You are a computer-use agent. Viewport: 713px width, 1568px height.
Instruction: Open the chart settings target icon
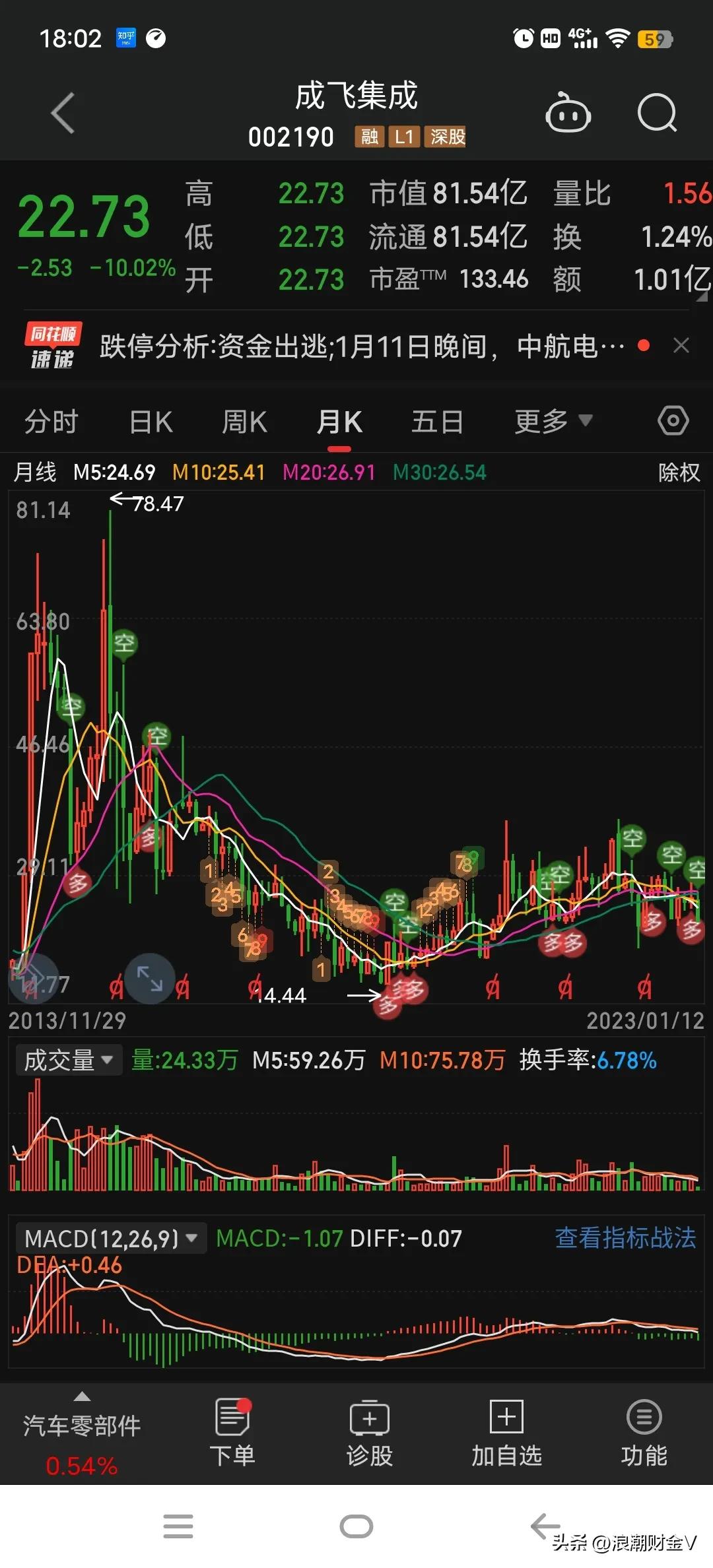673,420
